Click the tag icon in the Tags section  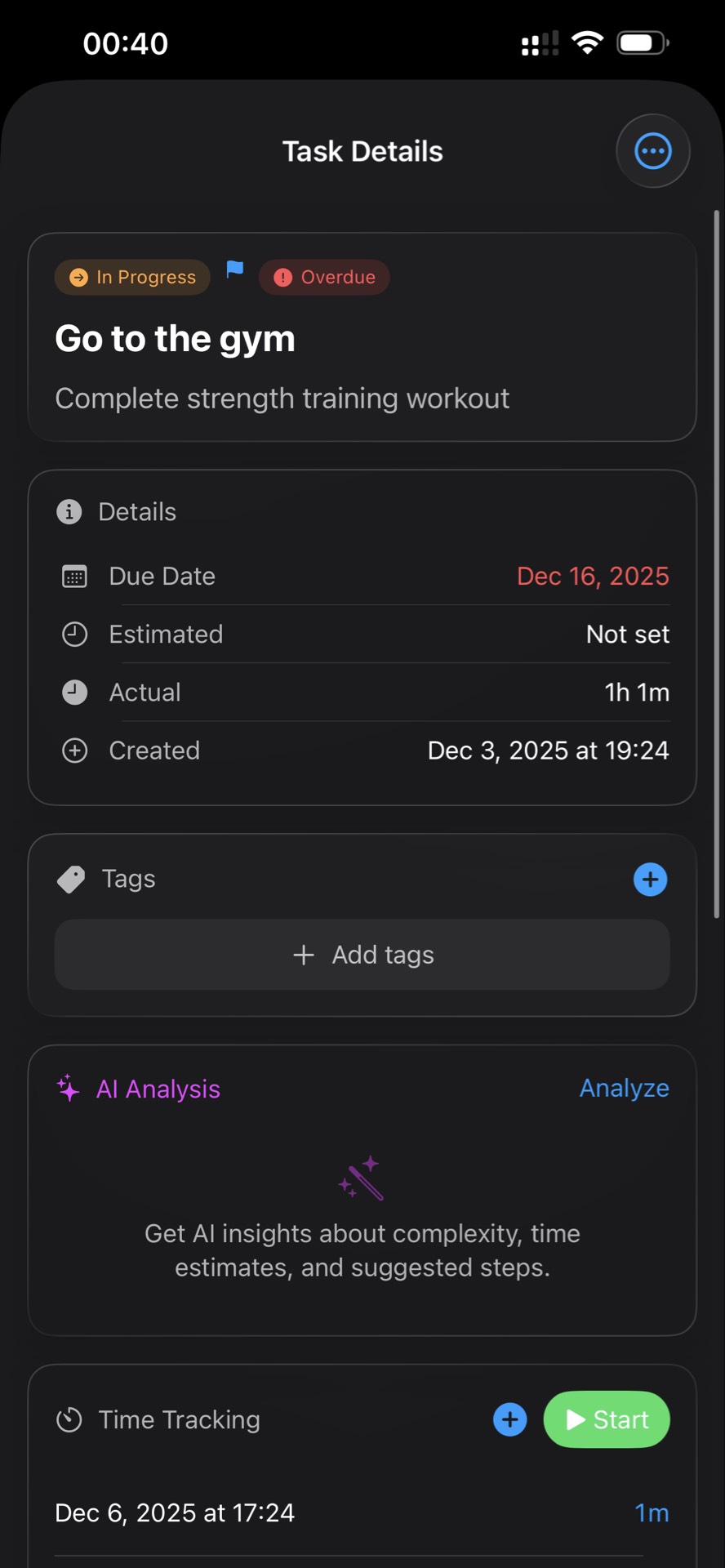[70, 879]
